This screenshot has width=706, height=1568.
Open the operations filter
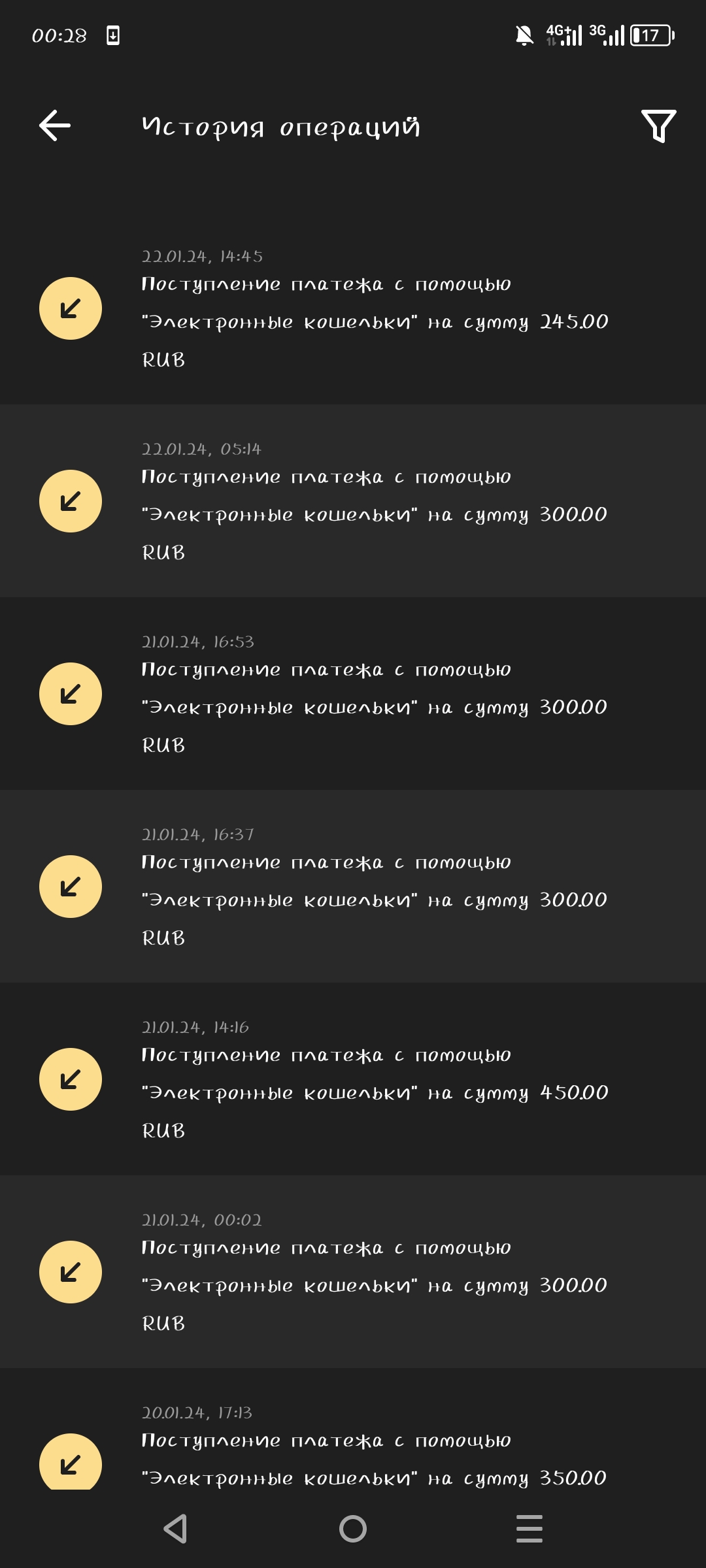[x=658, y=125]
